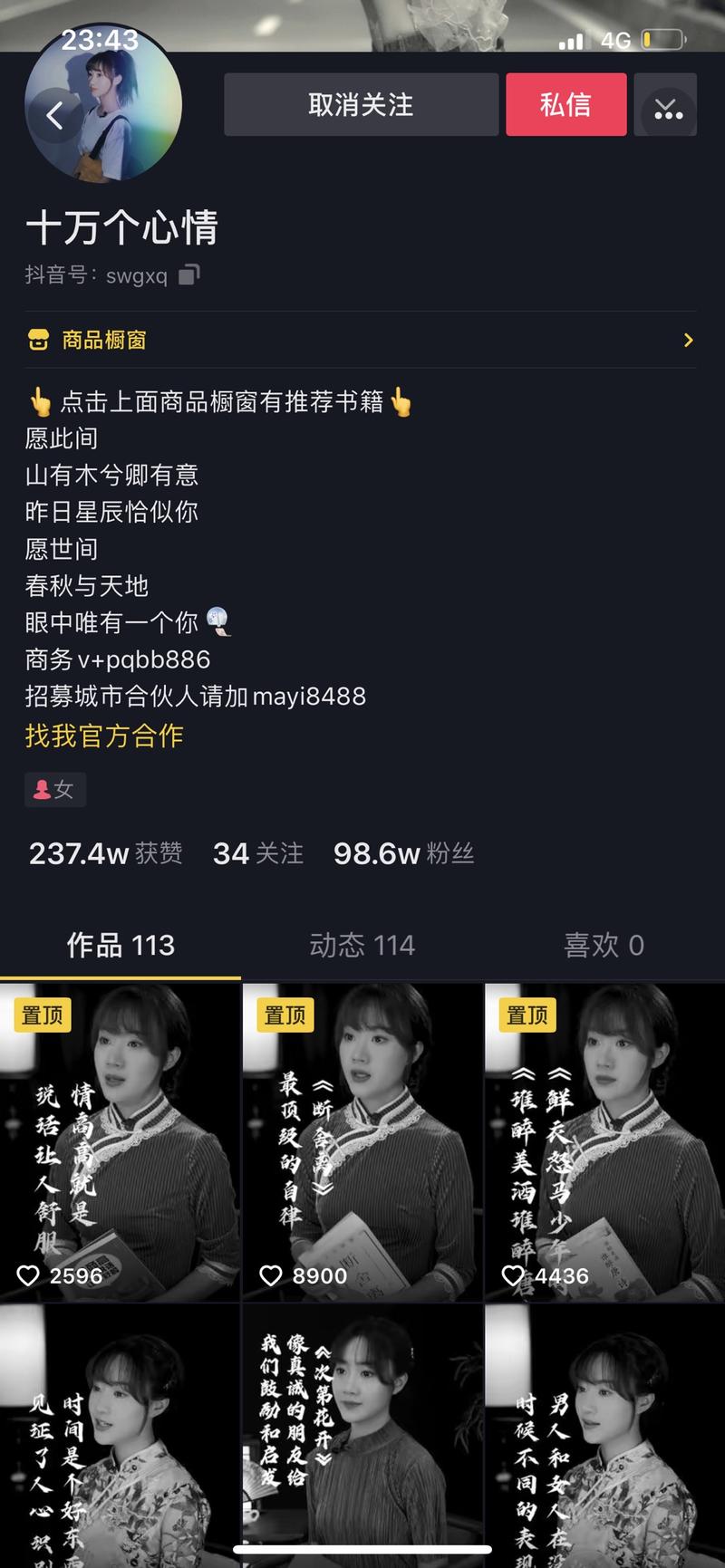Viewport: 725px width, 1568px height.
Task: Copy the Douyin ID using the copy icon
Action: point(188,274)
